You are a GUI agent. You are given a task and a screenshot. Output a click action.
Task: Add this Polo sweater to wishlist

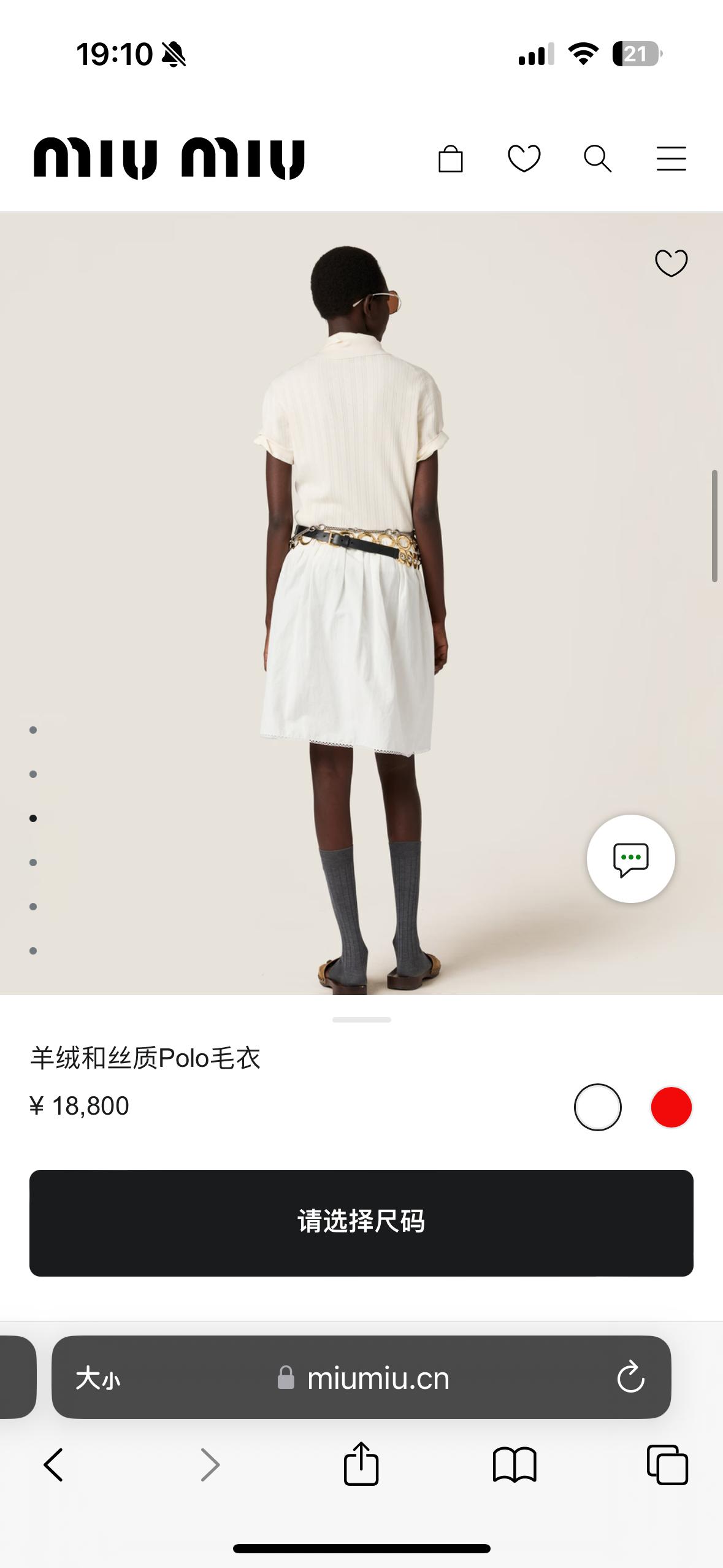click(x=671, y=263)
